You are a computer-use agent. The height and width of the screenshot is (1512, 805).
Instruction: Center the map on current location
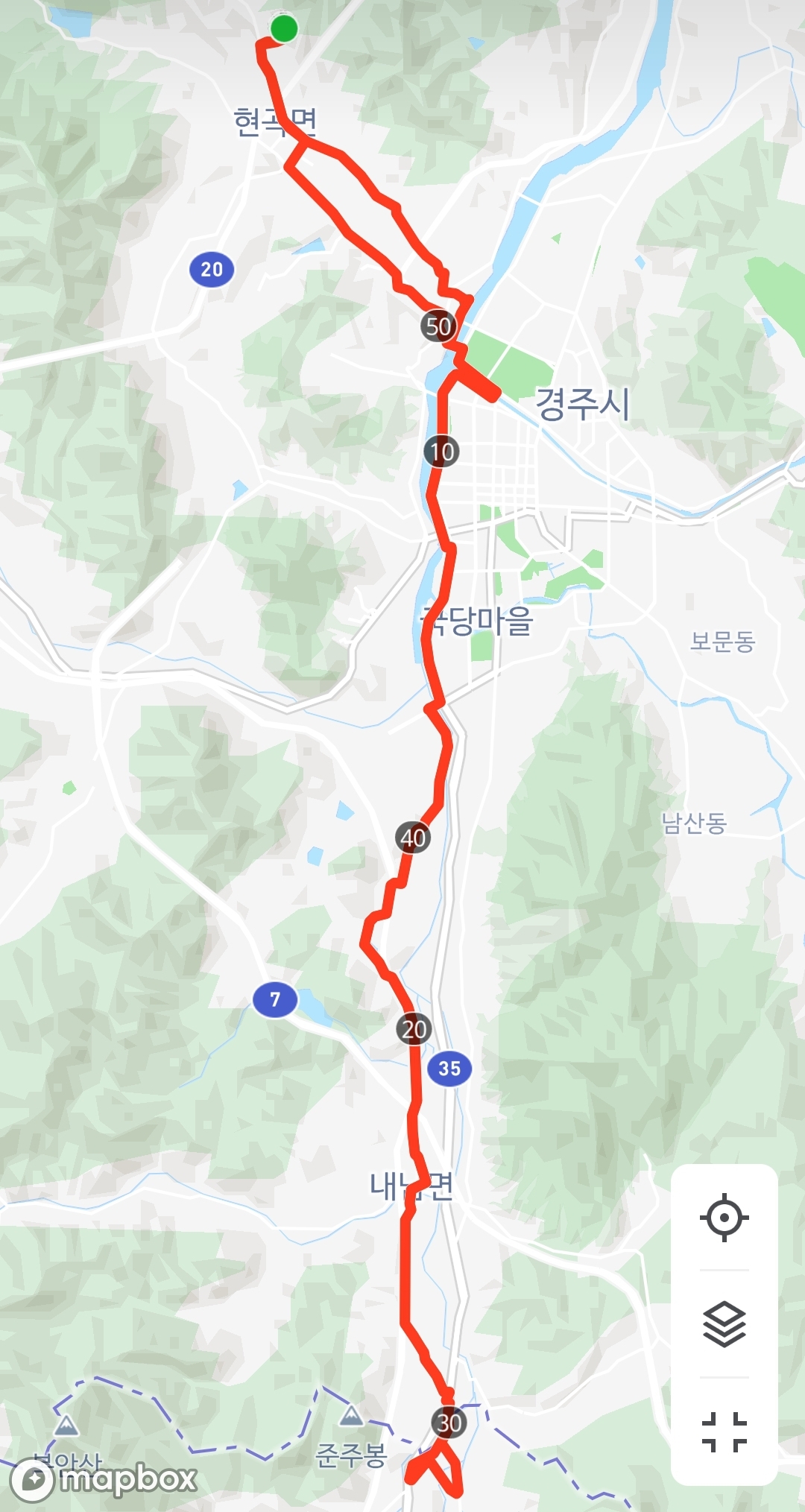click(x=724, y=1218)
